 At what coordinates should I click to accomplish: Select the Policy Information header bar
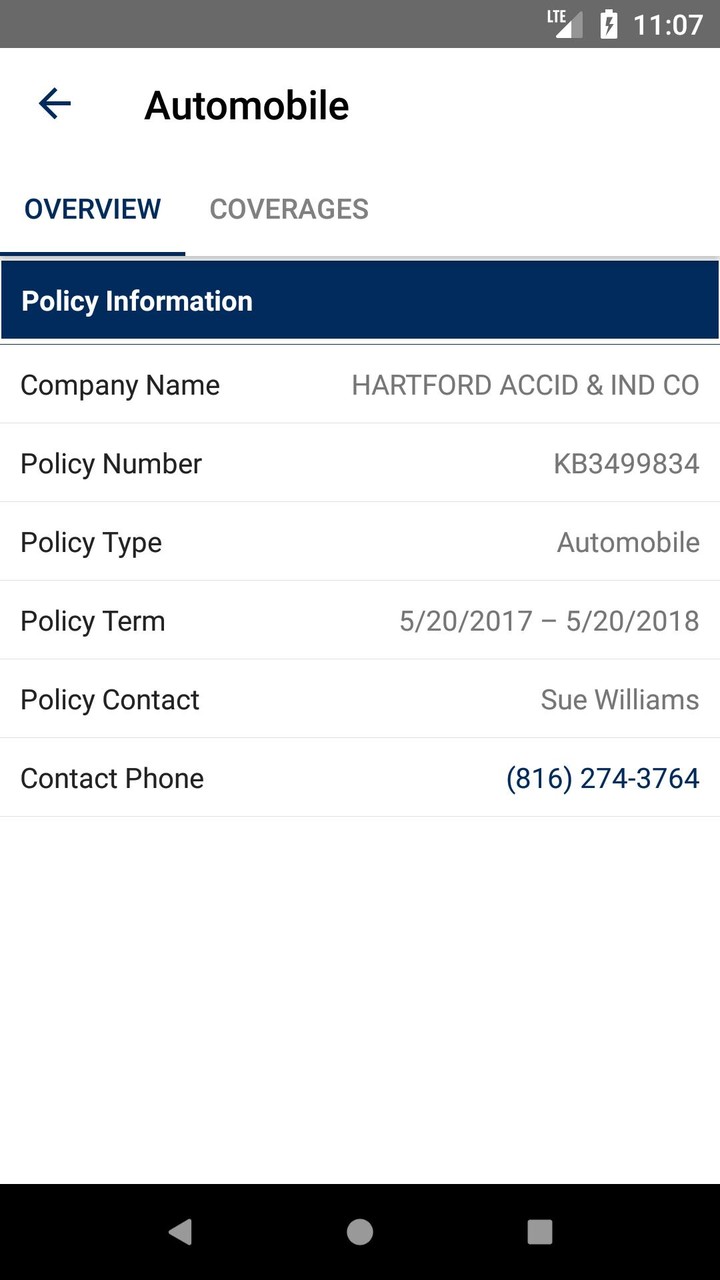(360, 300)
